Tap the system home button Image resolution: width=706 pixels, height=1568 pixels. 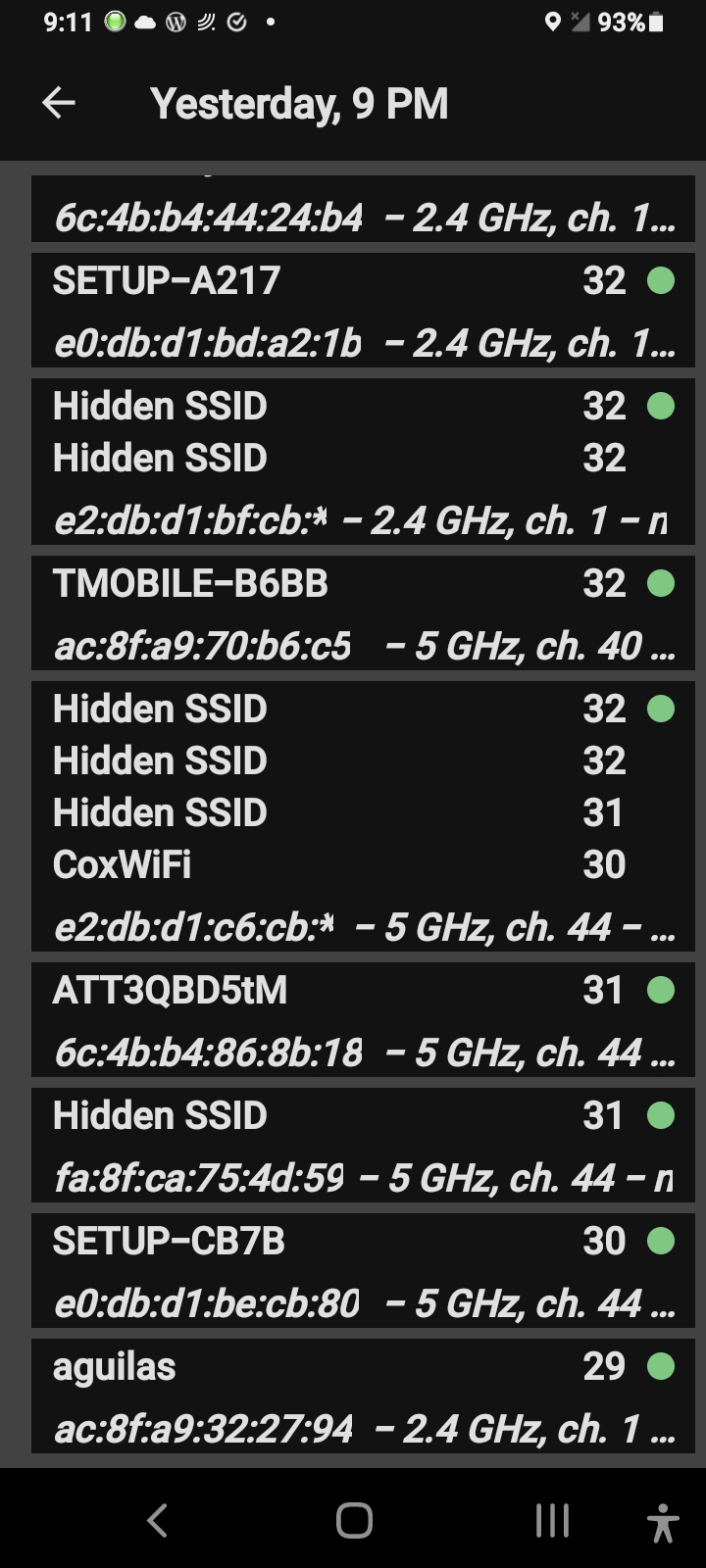354,1520
